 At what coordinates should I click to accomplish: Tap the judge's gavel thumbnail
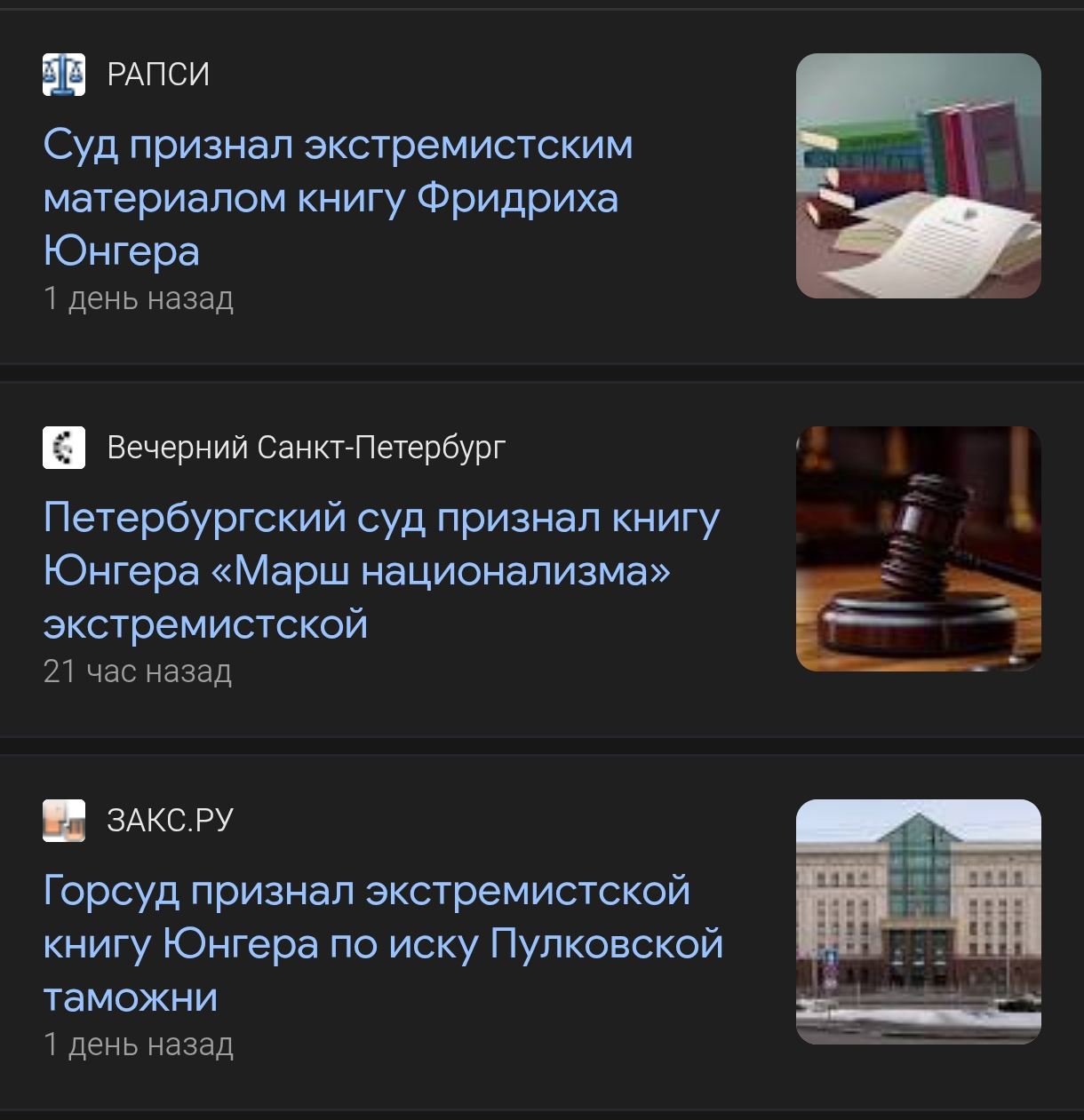918,549
